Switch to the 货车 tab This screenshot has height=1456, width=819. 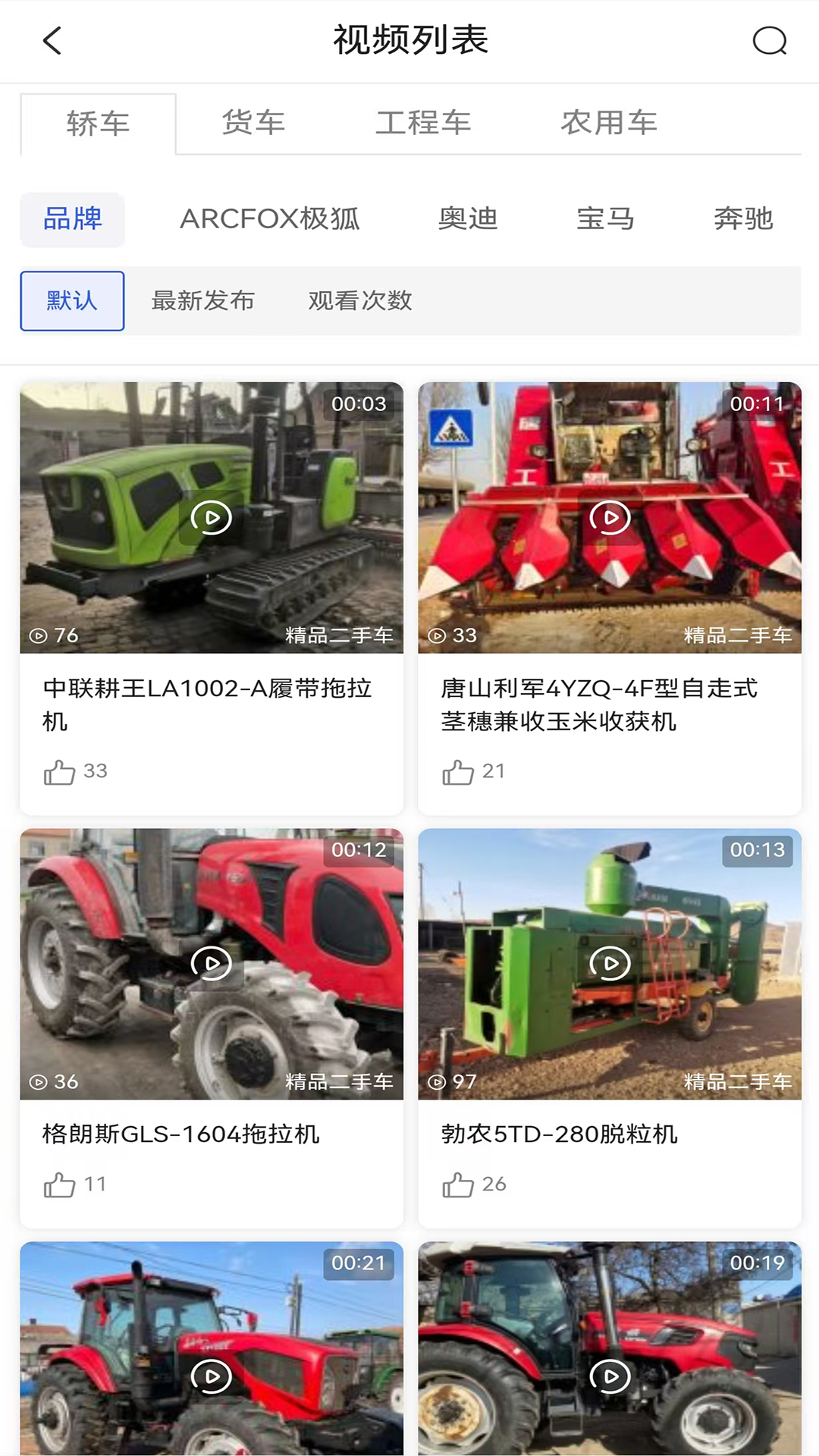(x=253, y=123)
